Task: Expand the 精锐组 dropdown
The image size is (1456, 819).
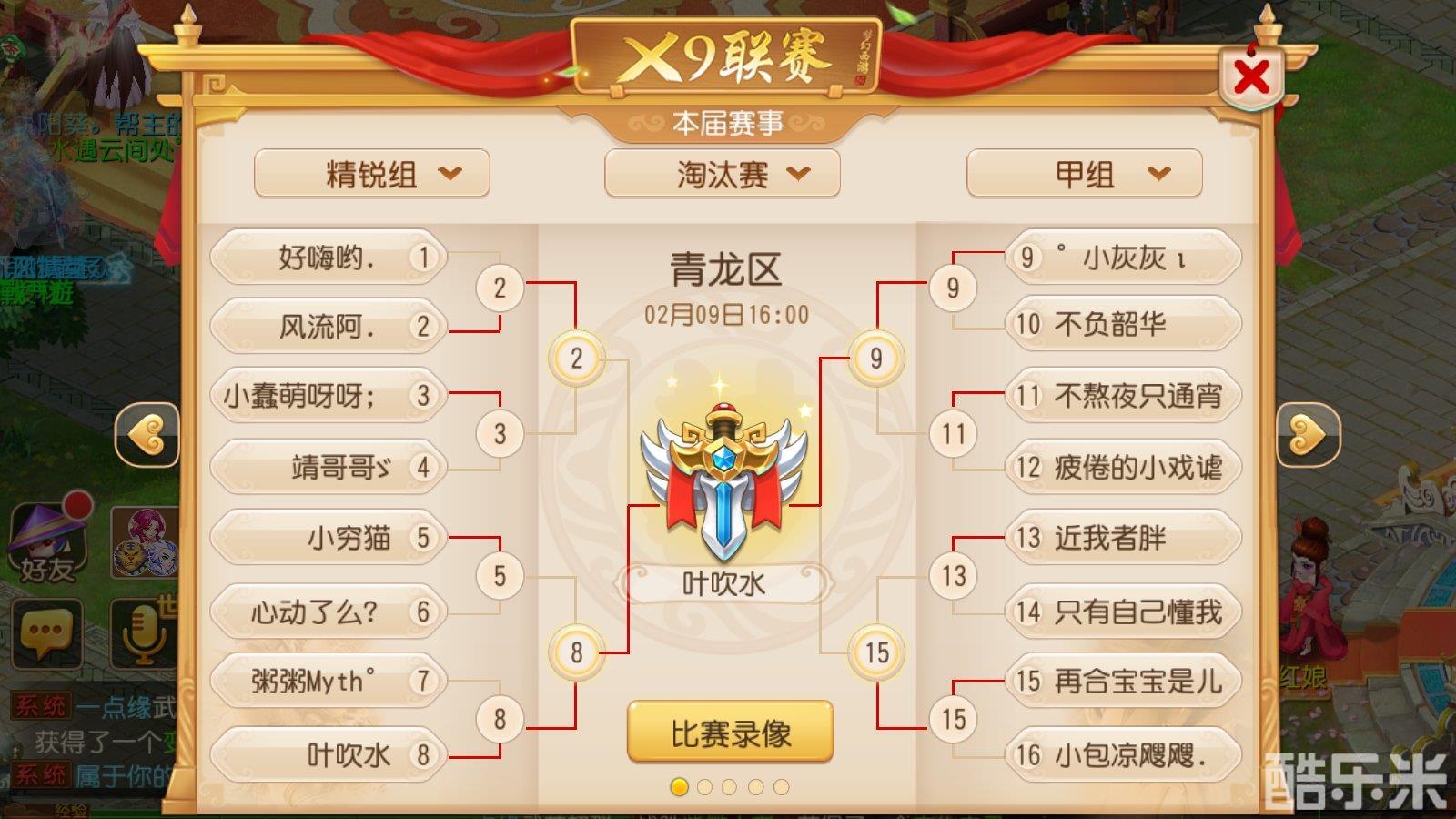Action: (x=372, y=174)
